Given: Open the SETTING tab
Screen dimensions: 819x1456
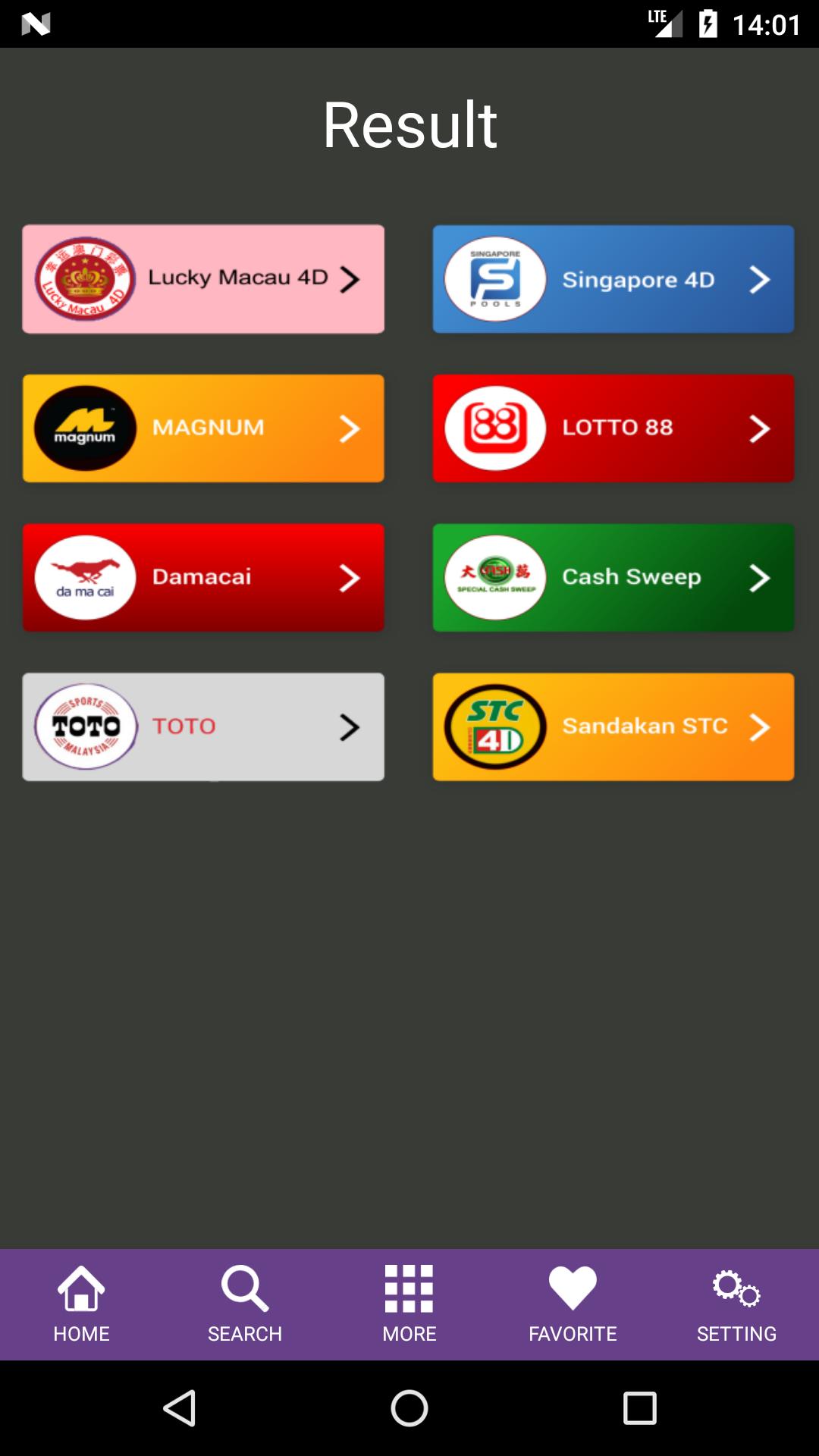Looking at the screenshot, I should pos(736,1304).
